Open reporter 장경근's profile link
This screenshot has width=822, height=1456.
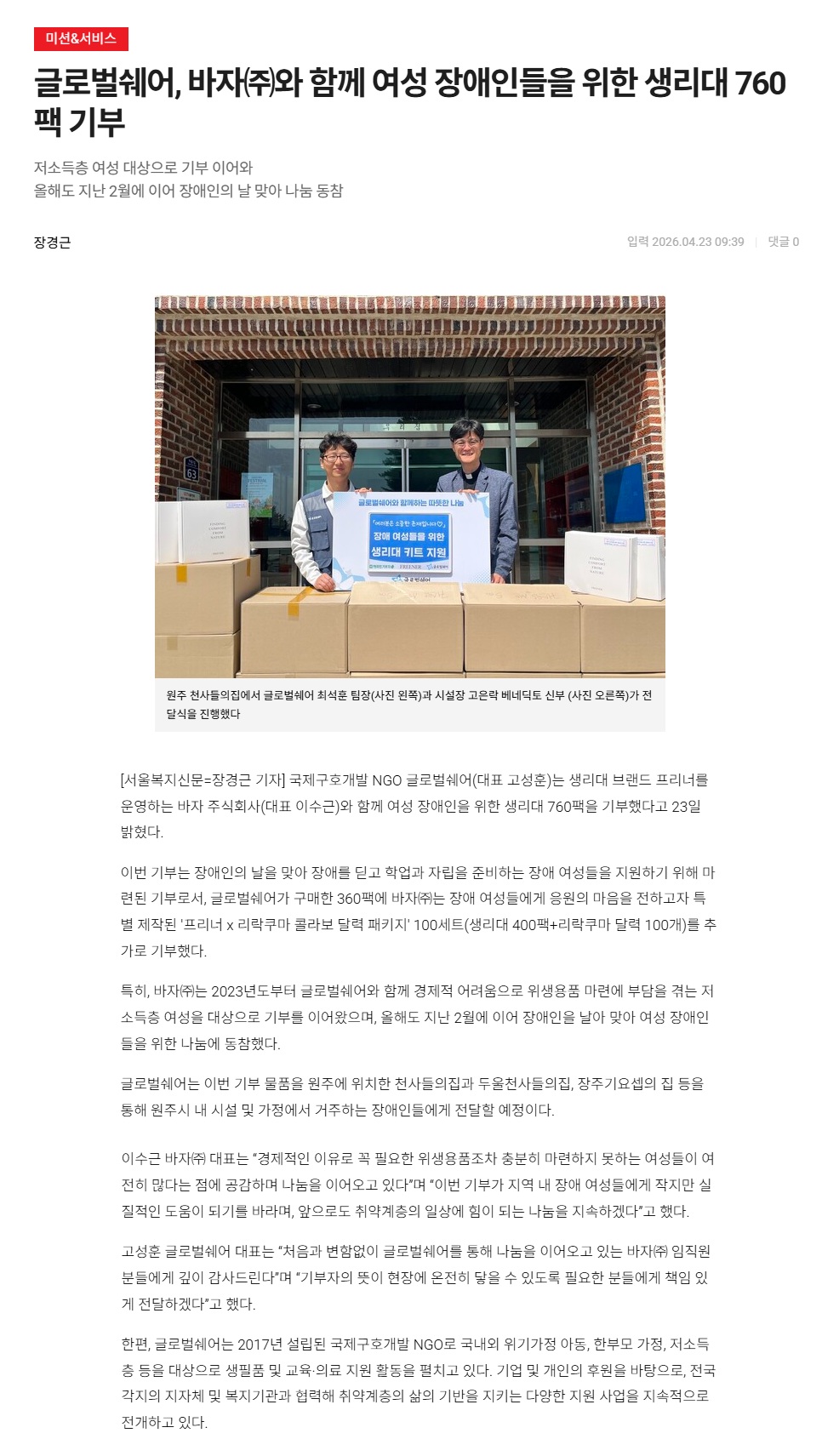pos(53,243)
